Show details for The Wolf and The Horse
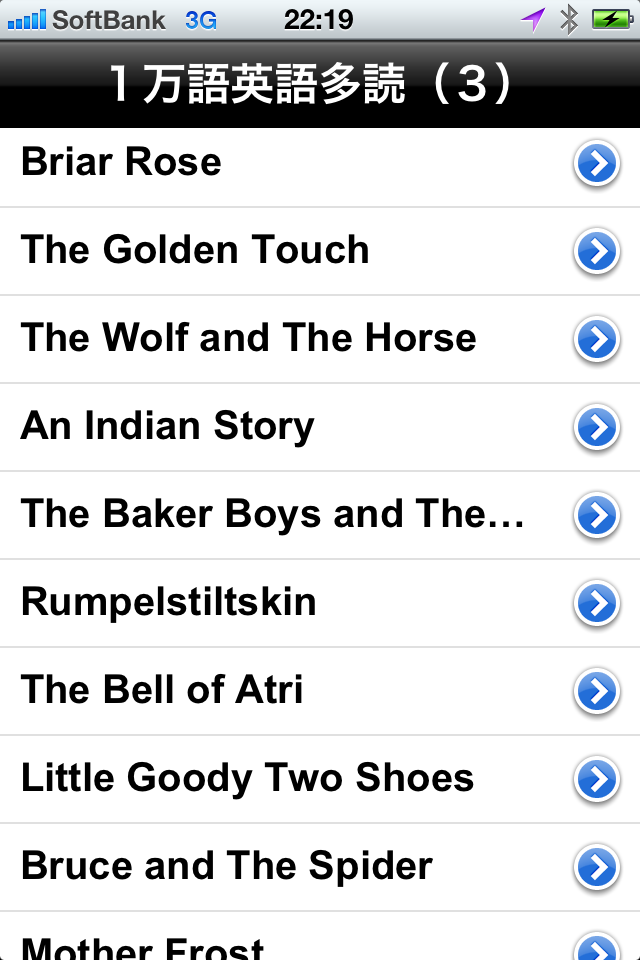This screenshot has width=640, height=960. pyautogui.click(x=597, y=340)
